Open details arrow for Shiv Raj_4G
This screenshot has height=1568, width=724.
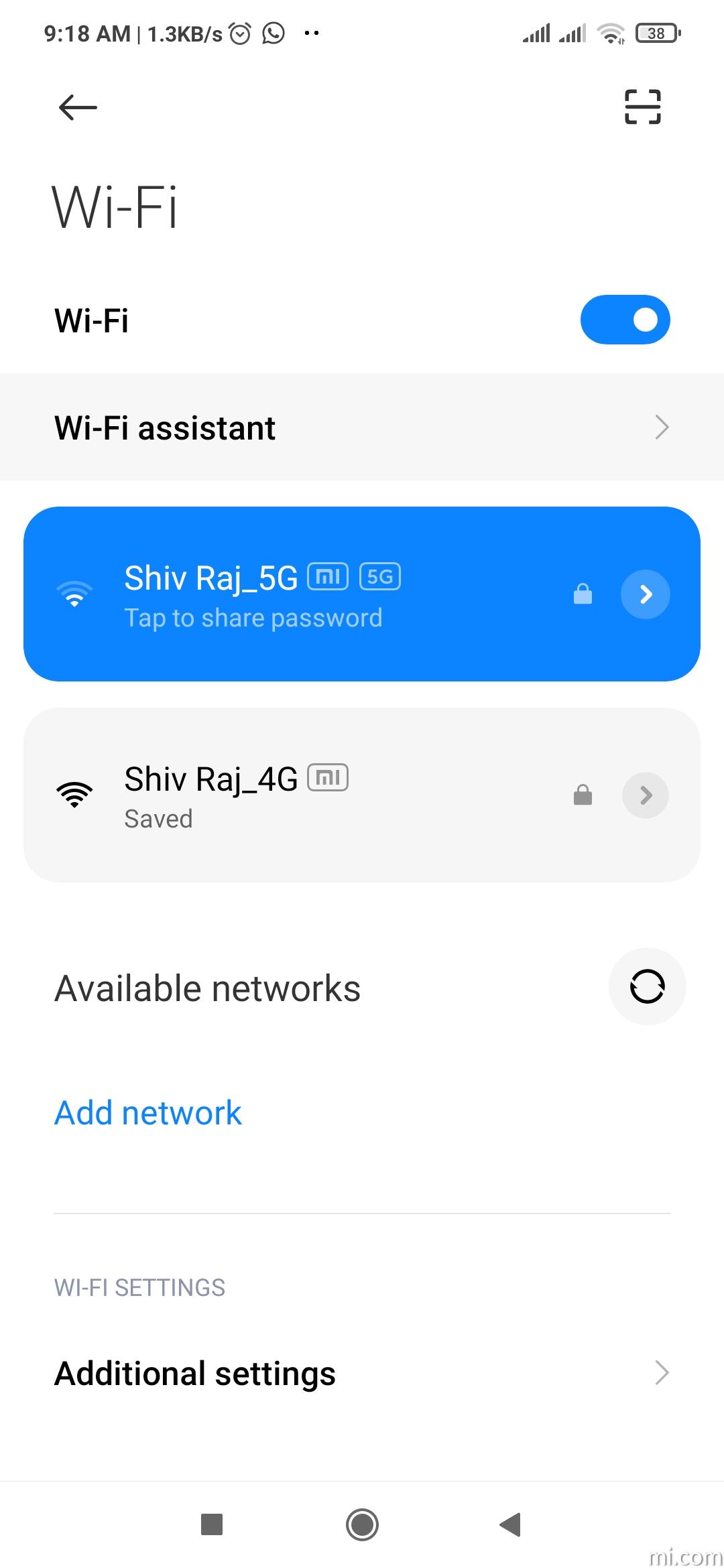click(646, 795)
